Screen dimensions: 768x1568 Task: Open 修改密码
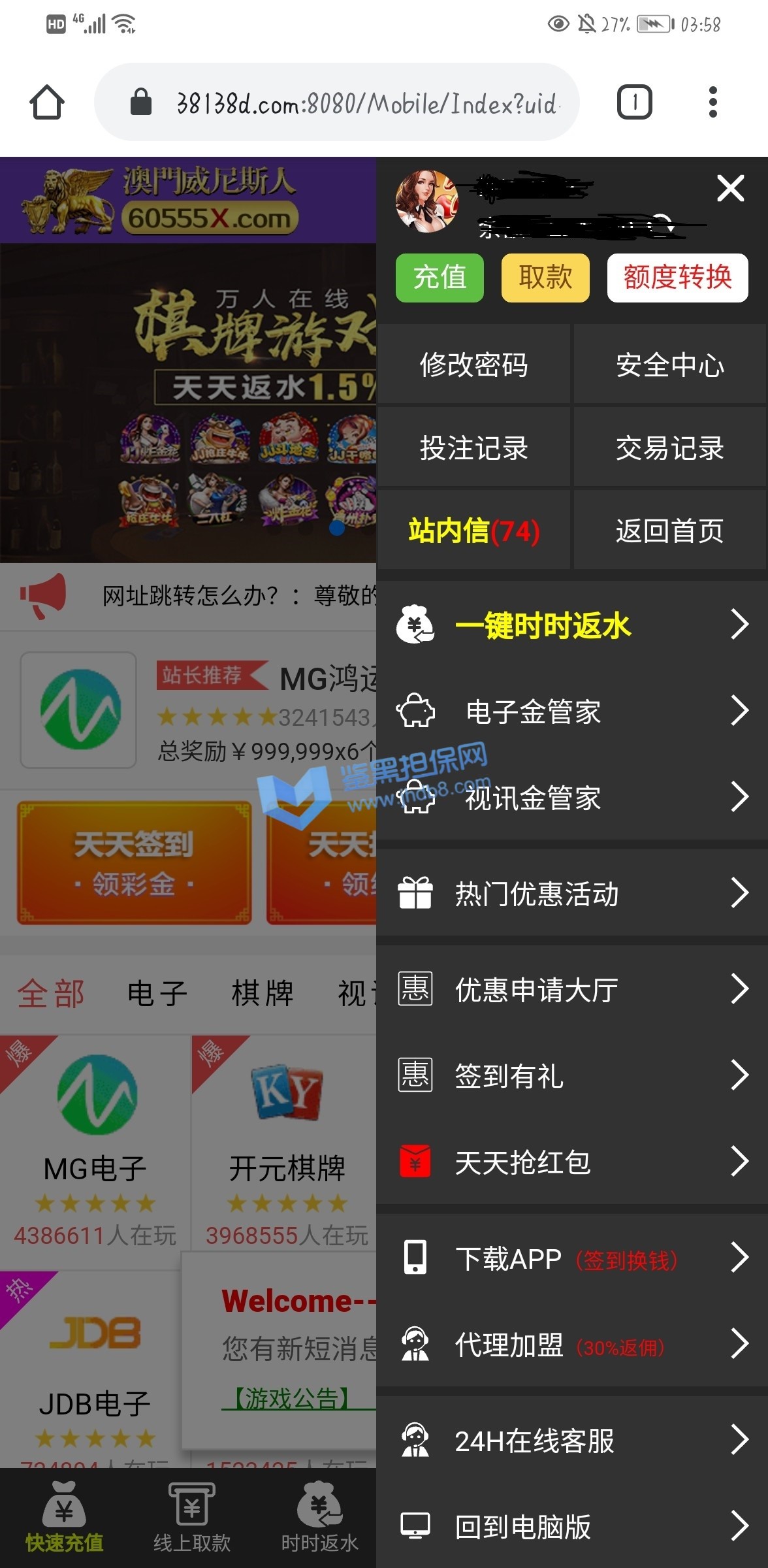pos(473,365)
